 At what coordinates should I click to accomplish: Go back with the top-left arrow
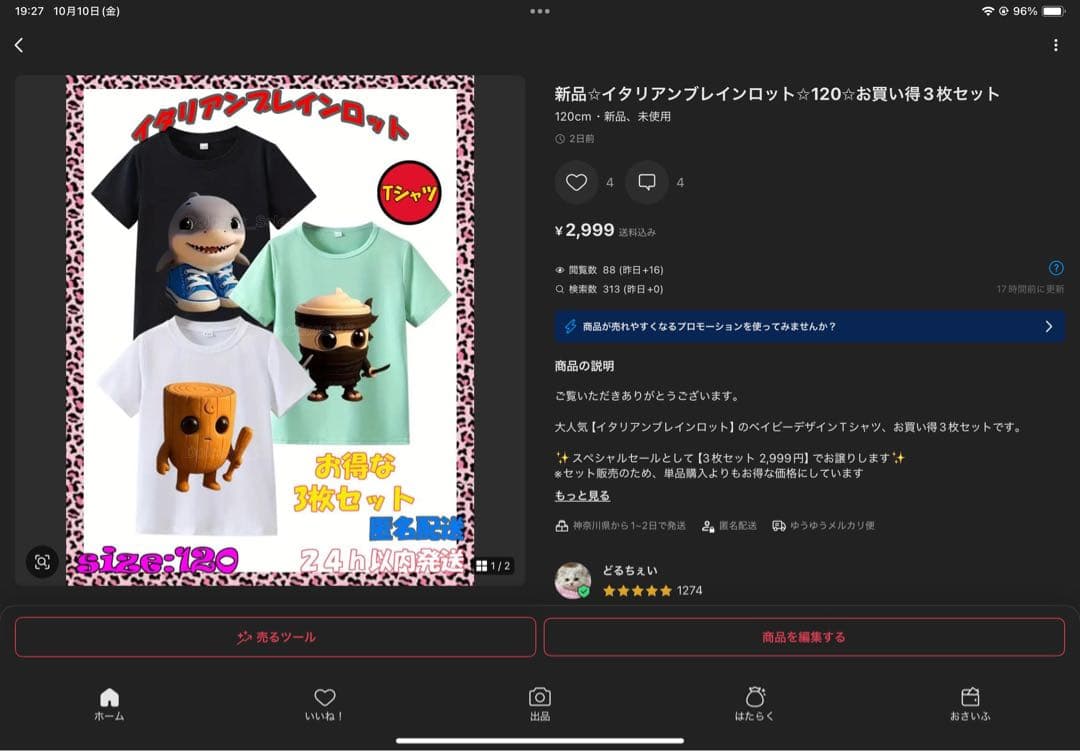point(19,45)
